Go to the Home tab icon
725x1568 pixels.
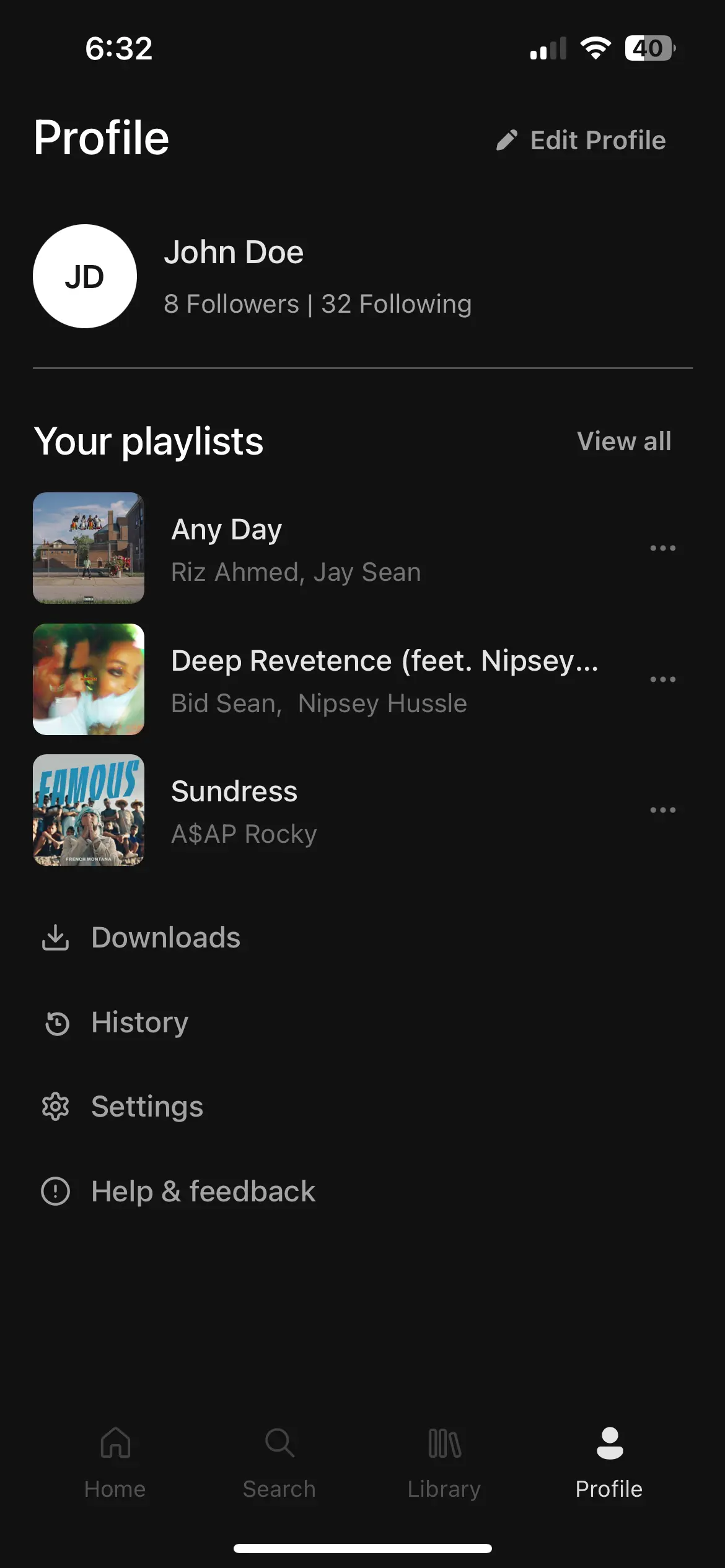115,1444
